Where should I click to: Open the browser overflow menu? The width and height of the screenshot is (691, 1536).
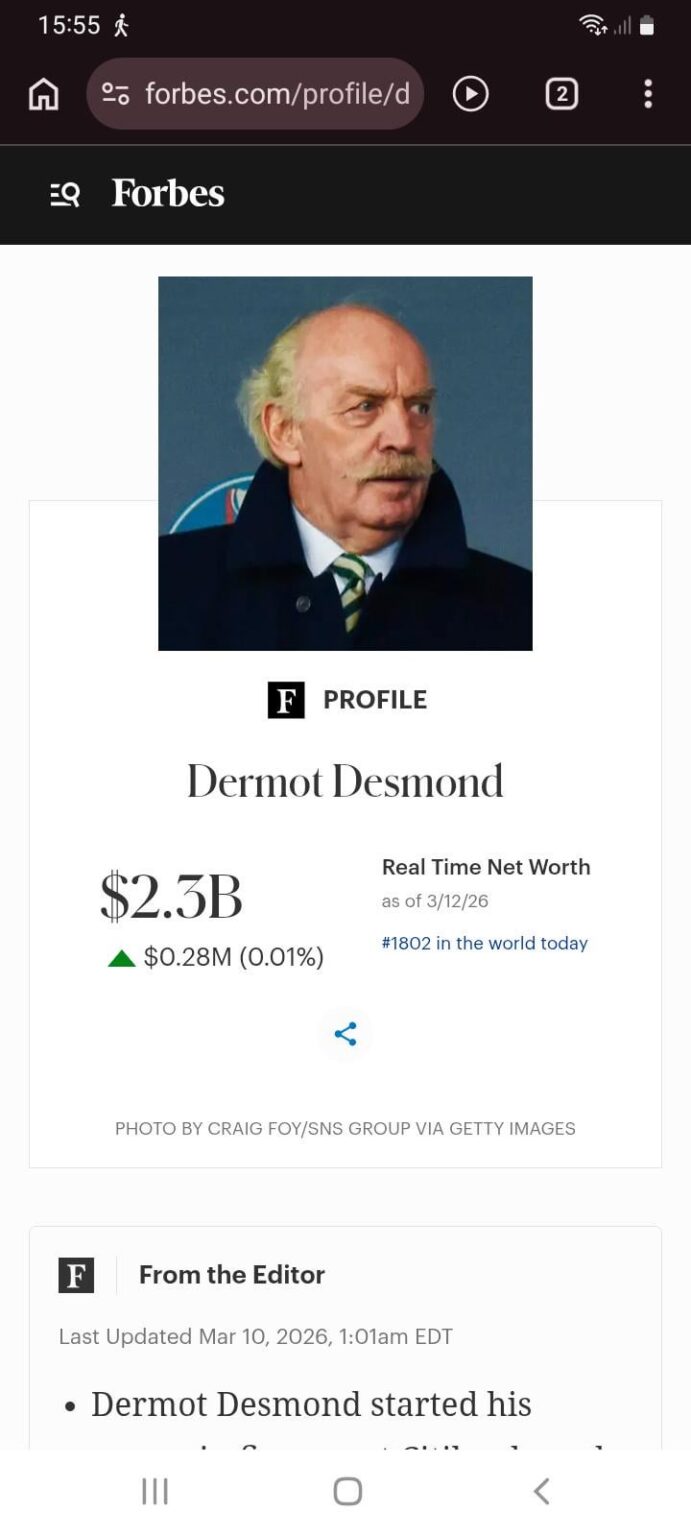[648, 94]
